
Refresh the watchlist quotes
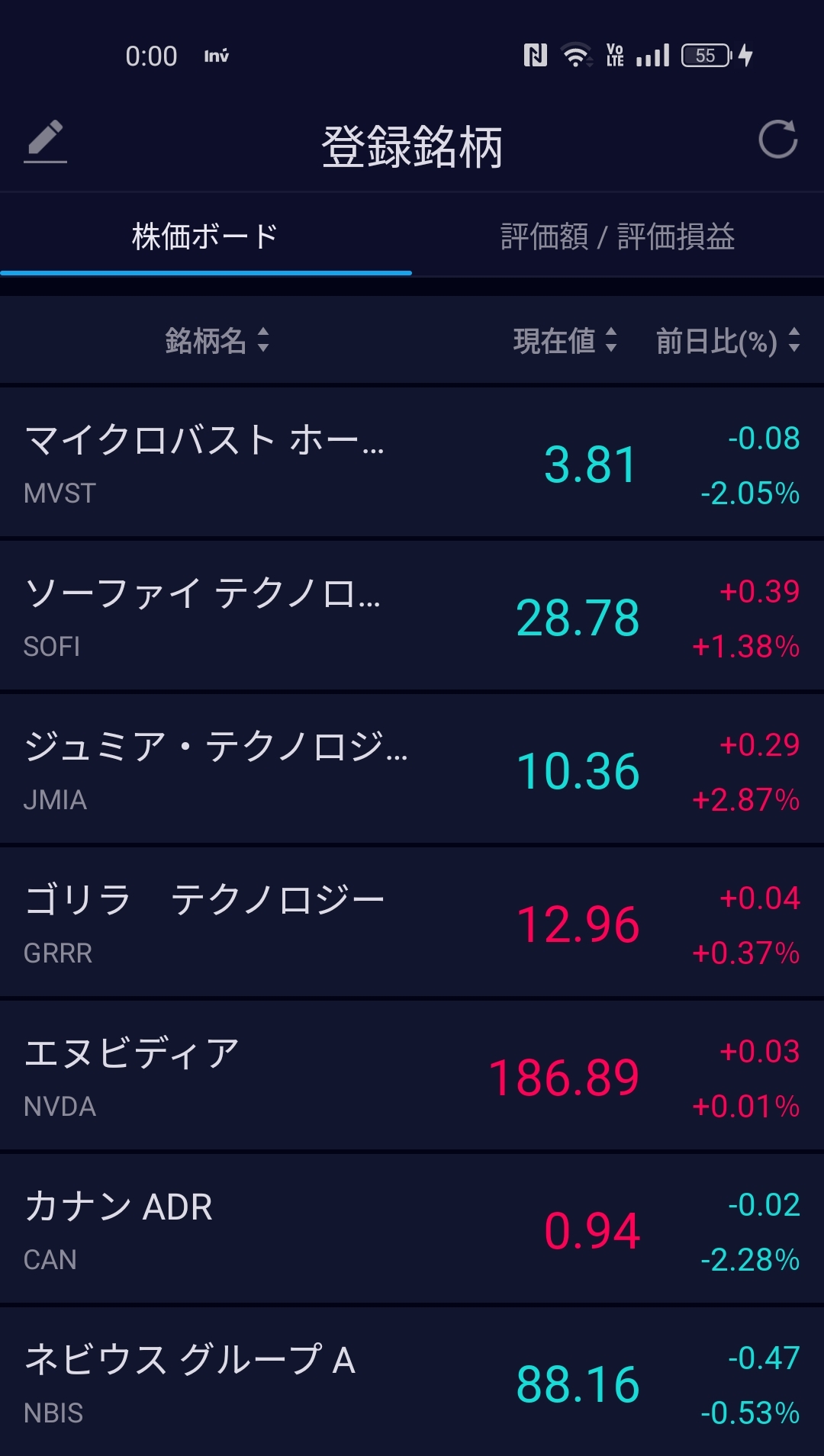[777, 140]
